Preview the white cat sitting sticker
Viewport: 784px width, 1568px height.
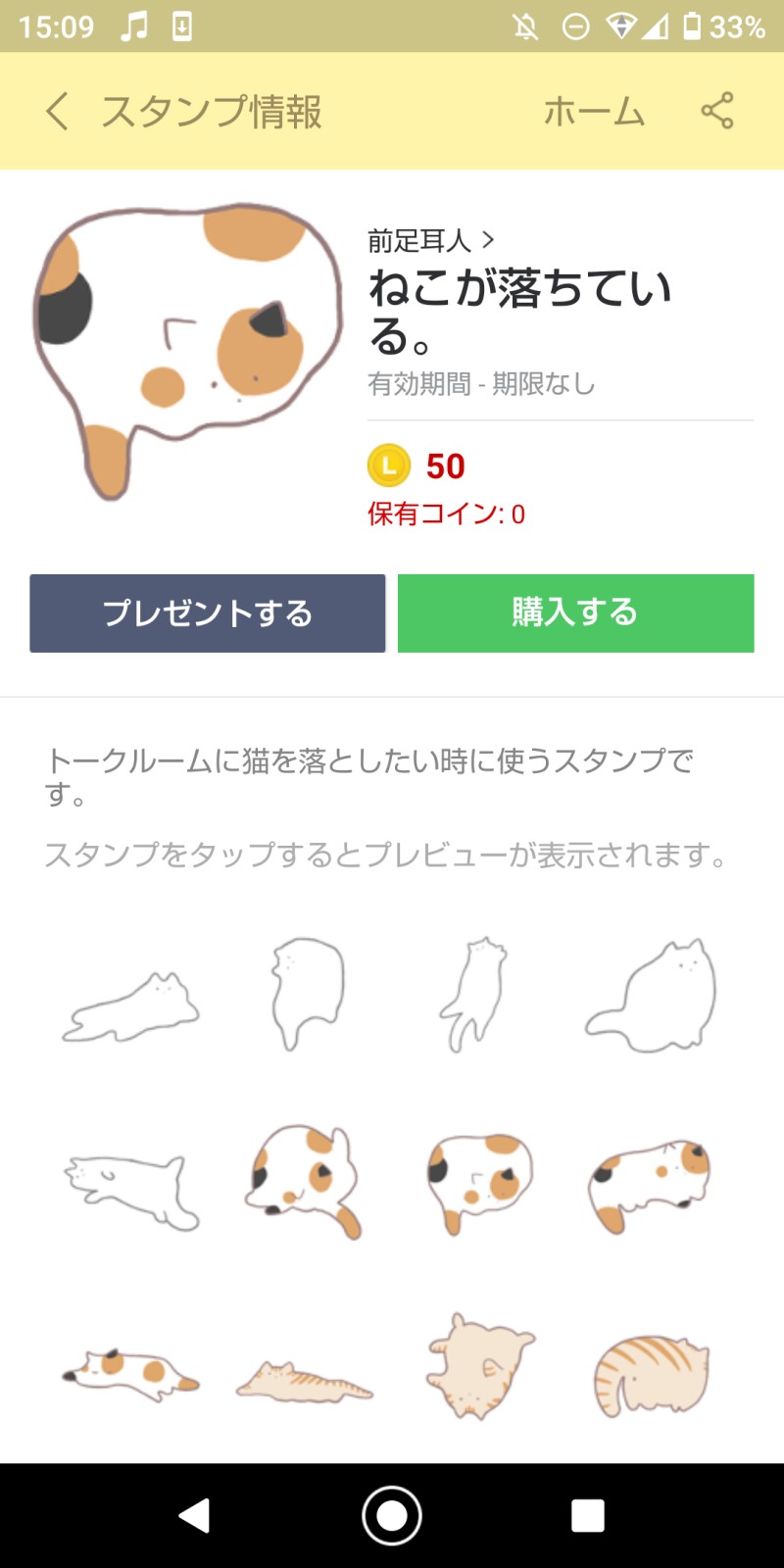[x=652, y=995]
